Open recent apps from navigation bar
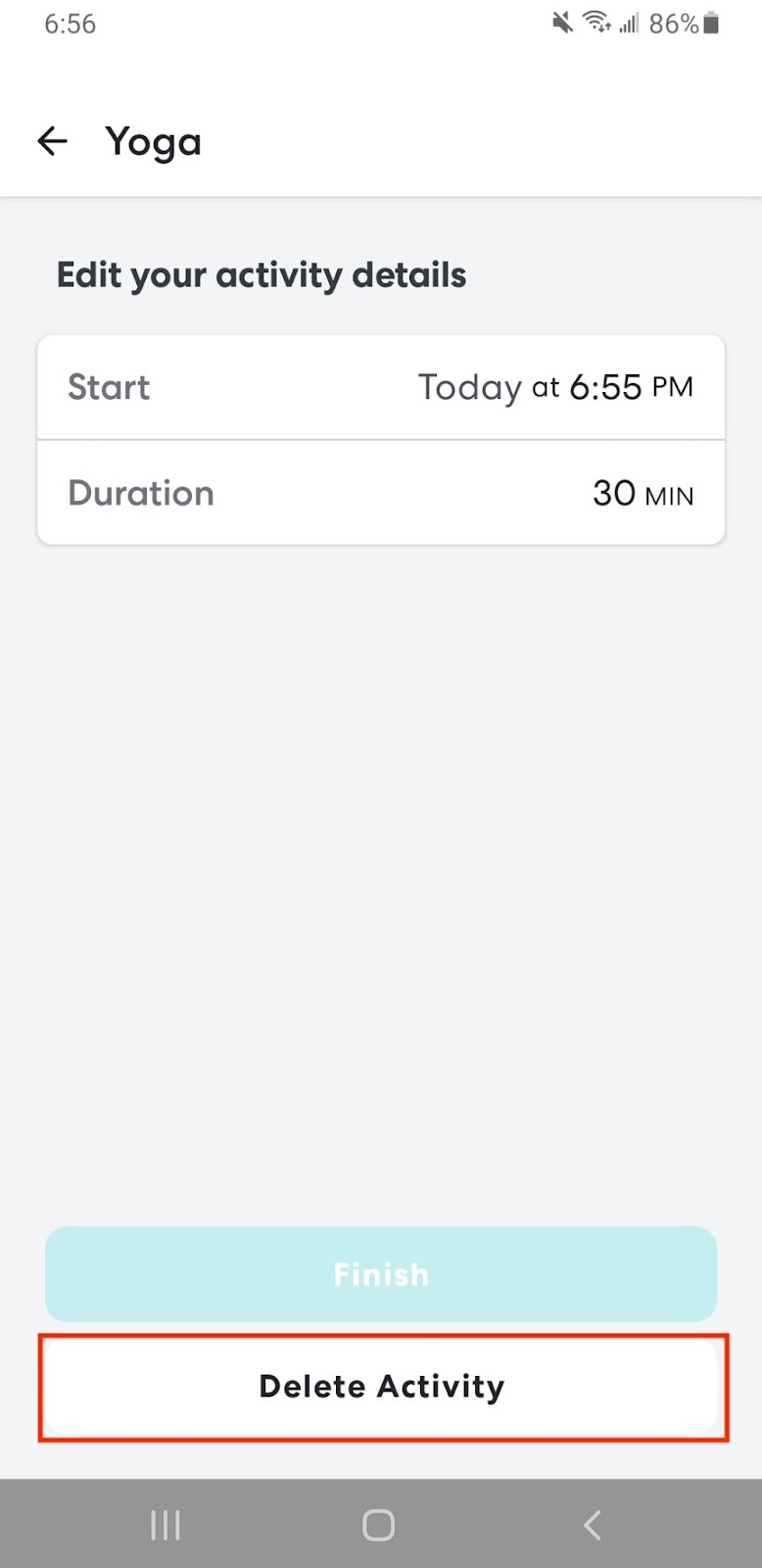 click(x=166, y=1525)
